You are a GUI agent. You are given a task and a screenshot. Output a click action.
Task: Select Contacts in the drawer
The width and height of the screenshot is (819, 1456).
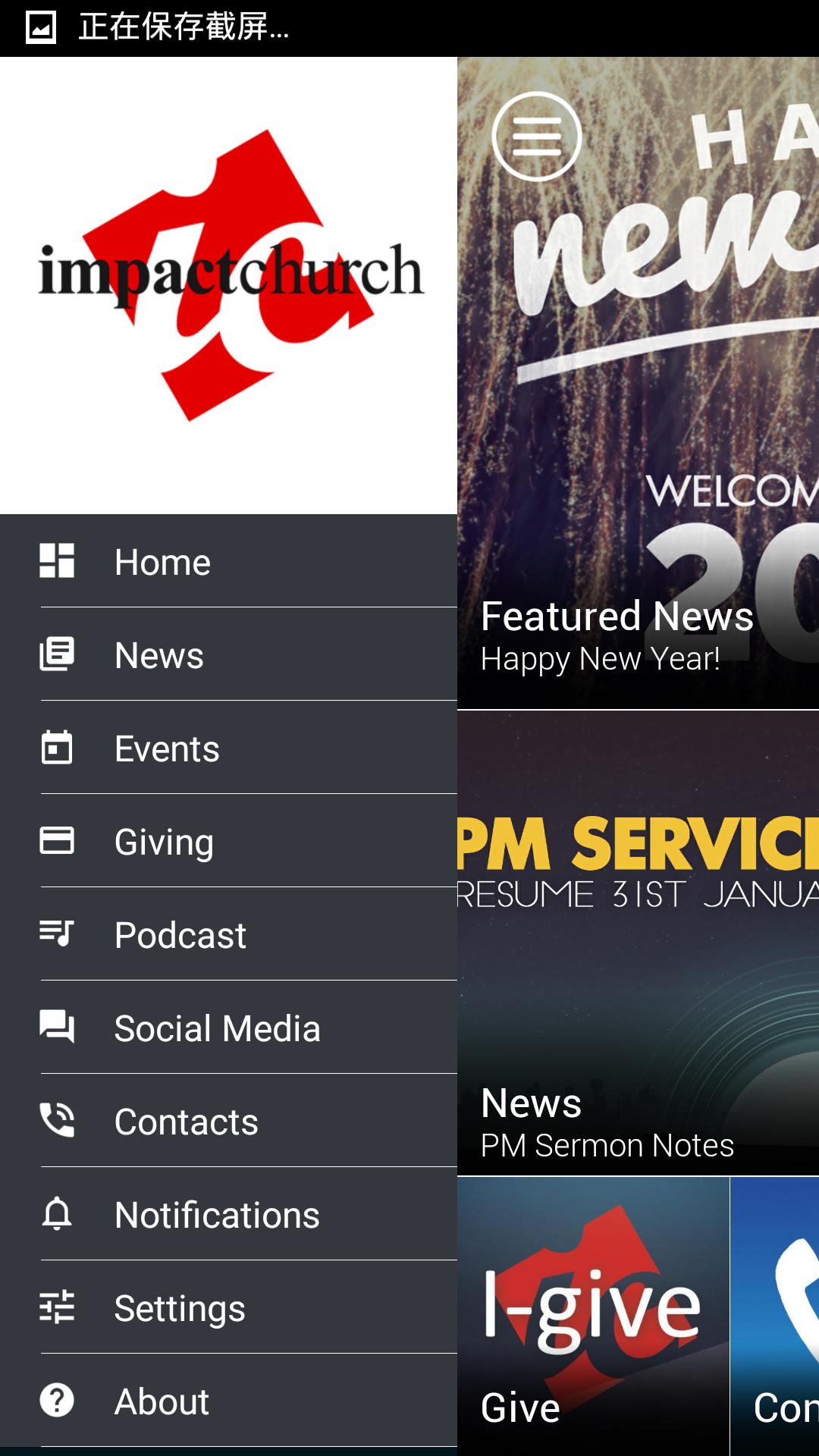tap(227, 1122)
